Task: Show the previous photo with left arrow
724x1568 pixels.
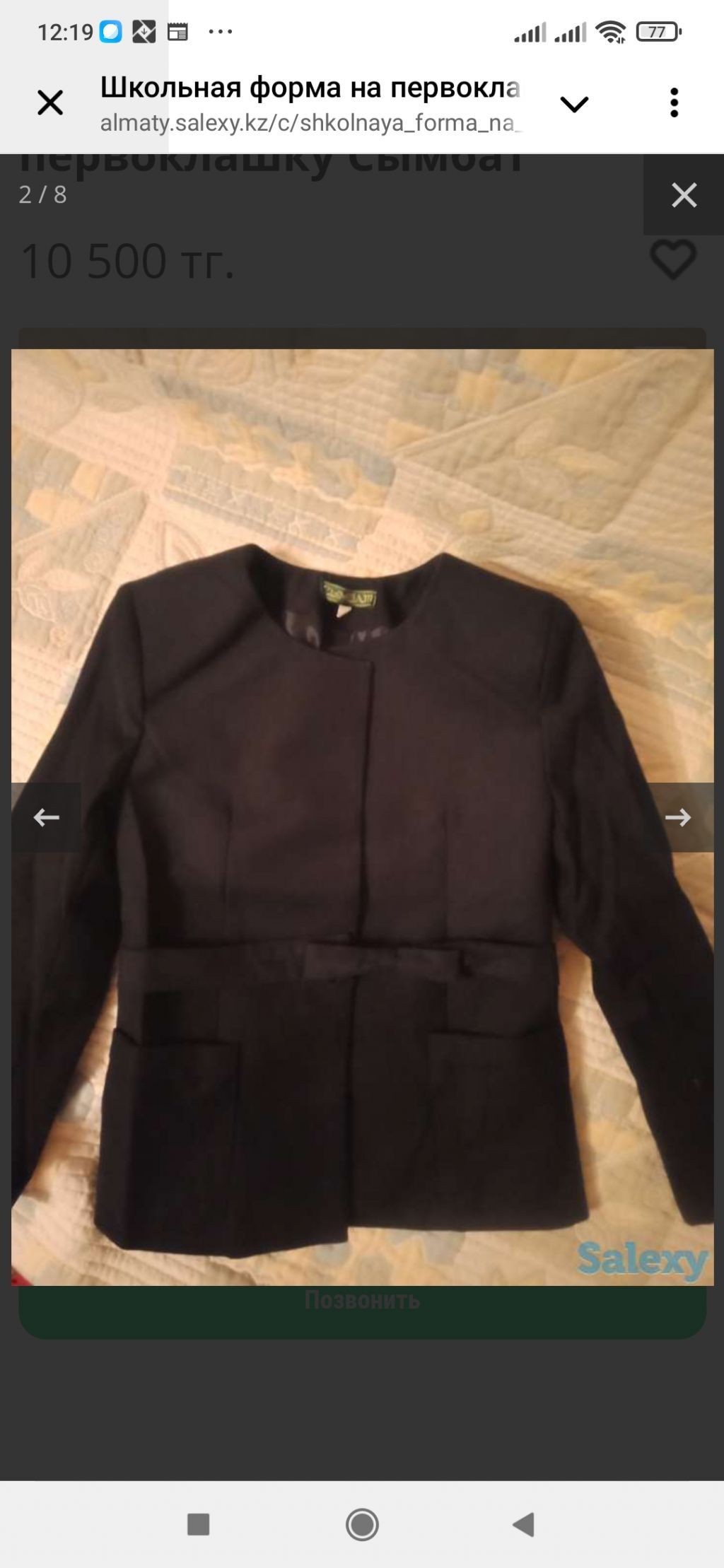Action: click(x=47, y=818)
